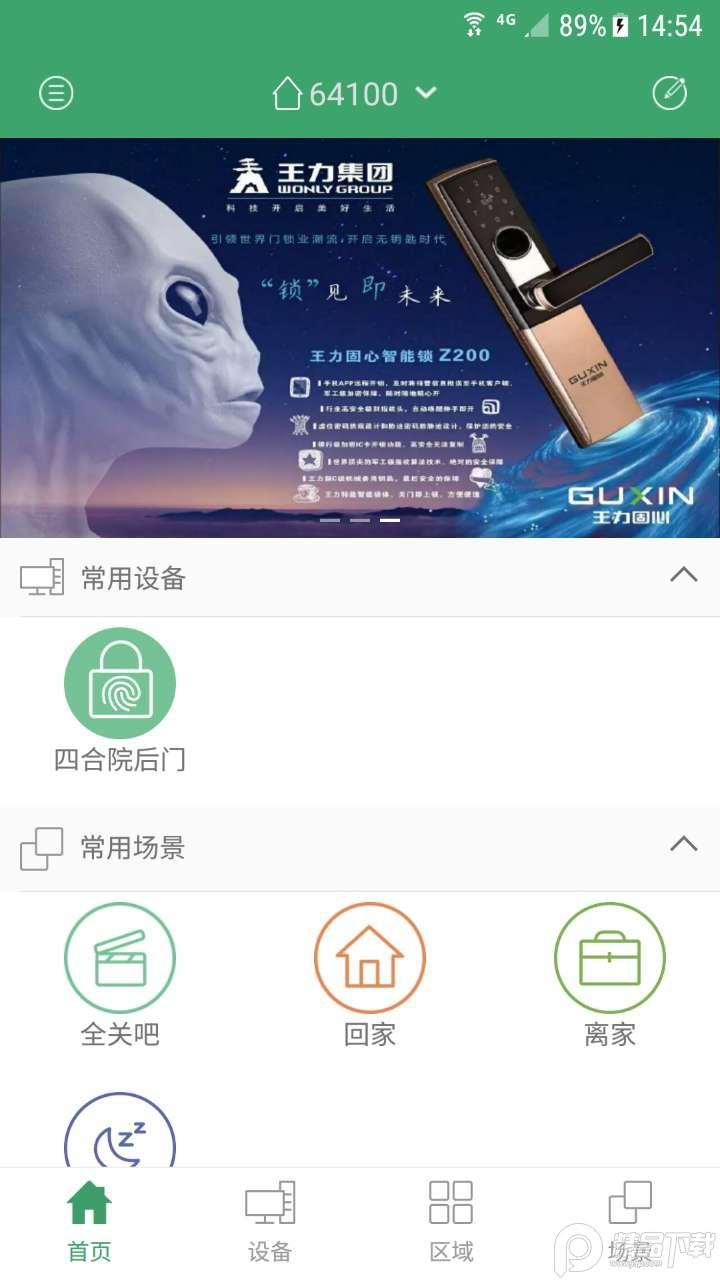720x1280 pixels.
Task: Open the 64100 gateway dropdown arrow
Action: click(426, 95)
